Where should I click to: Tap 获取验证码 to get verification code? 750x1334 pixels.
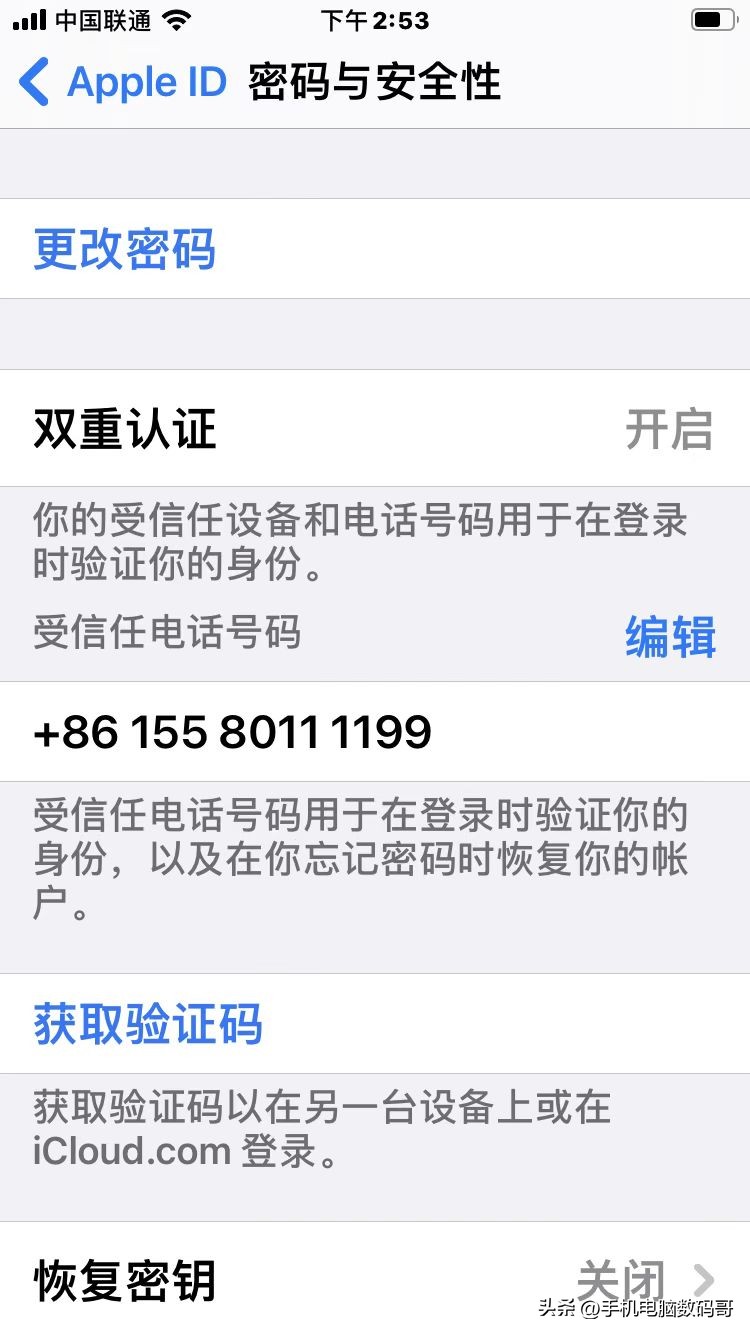[x=146, y=1023]
